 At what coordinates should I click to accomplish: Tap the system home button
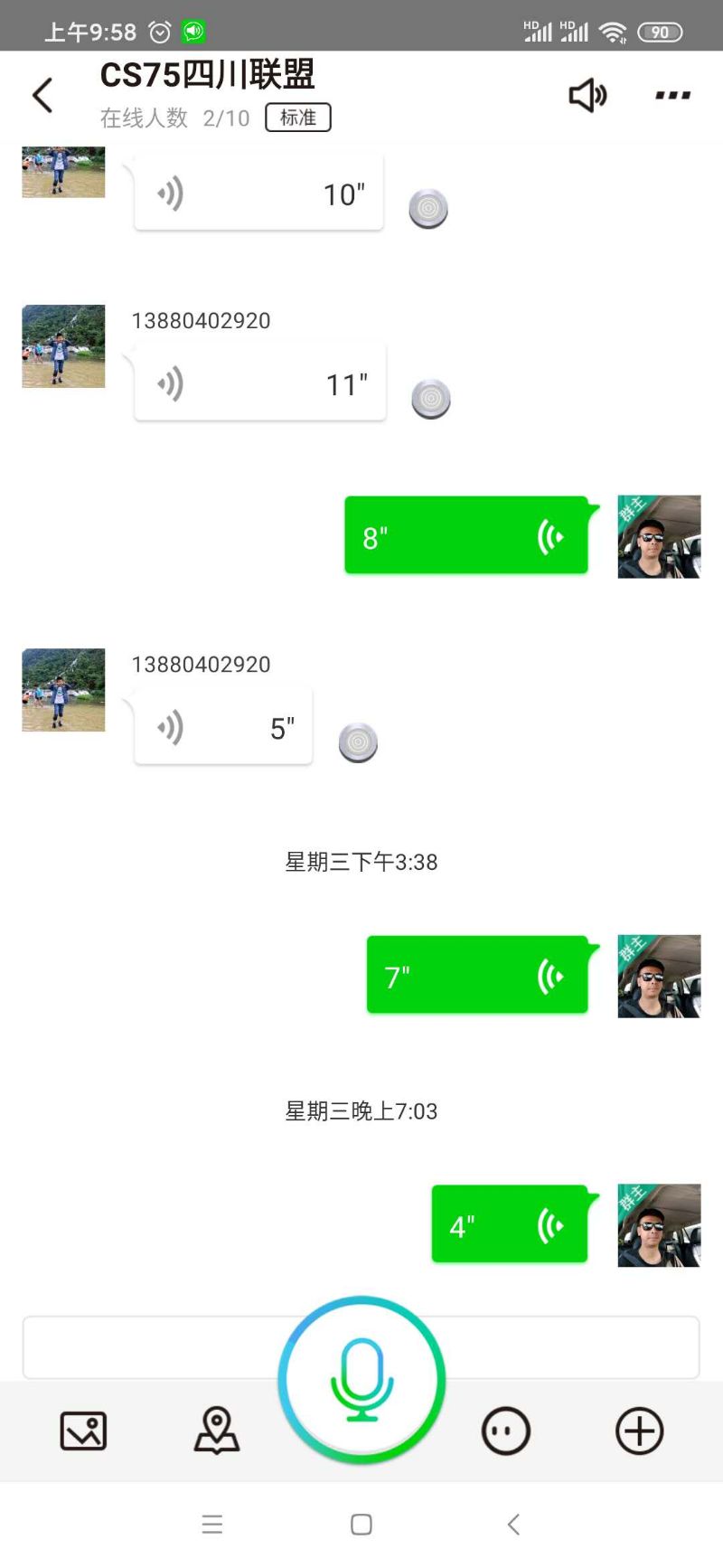point(361,1525)
